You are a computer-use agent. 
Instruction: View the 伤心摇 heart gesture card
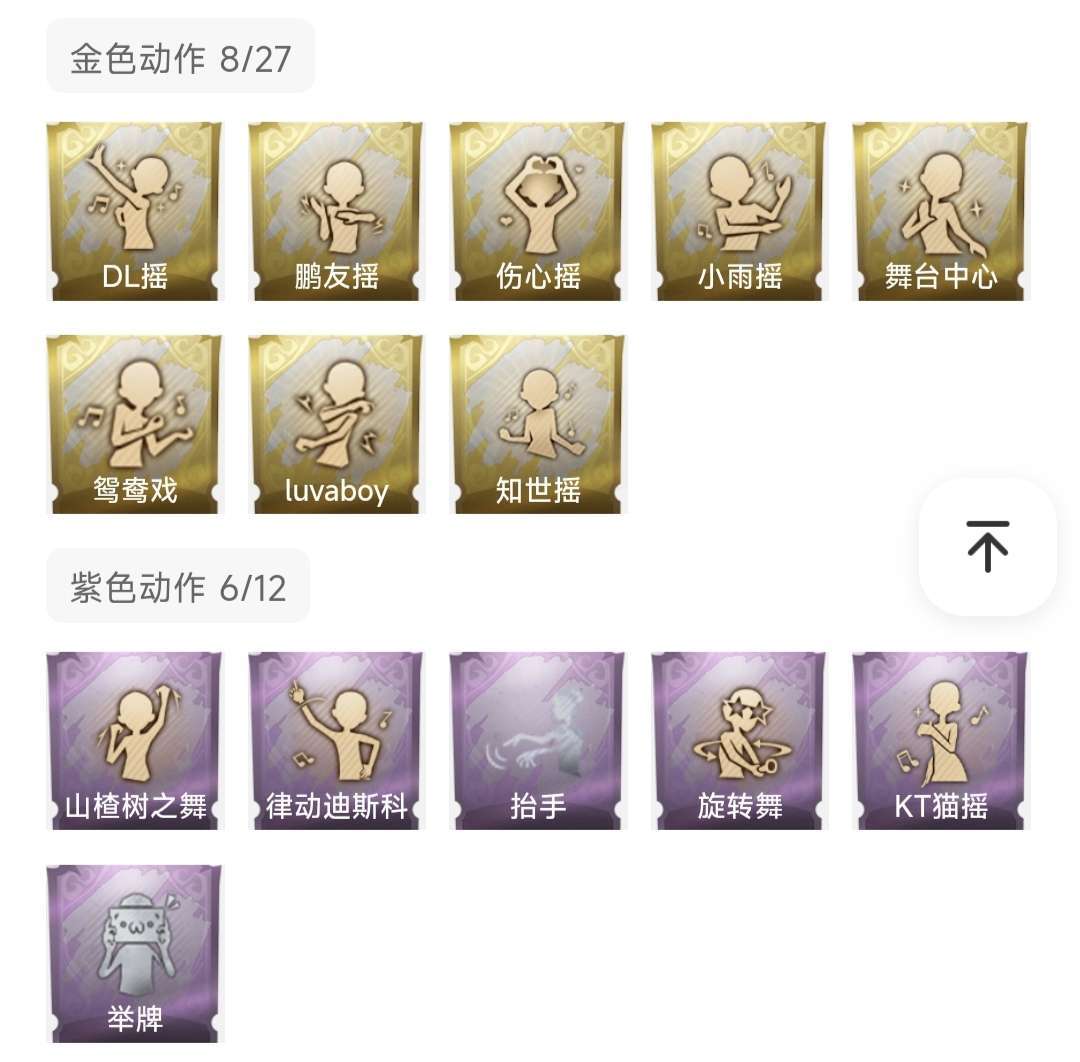(x=538, y=211)
